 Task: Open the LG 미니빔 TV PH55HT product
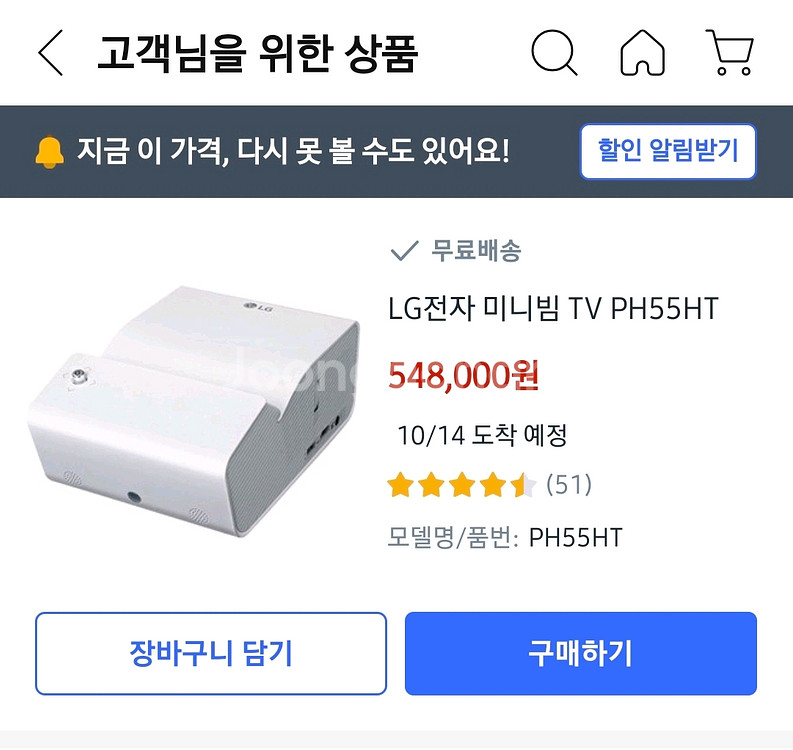553,310
